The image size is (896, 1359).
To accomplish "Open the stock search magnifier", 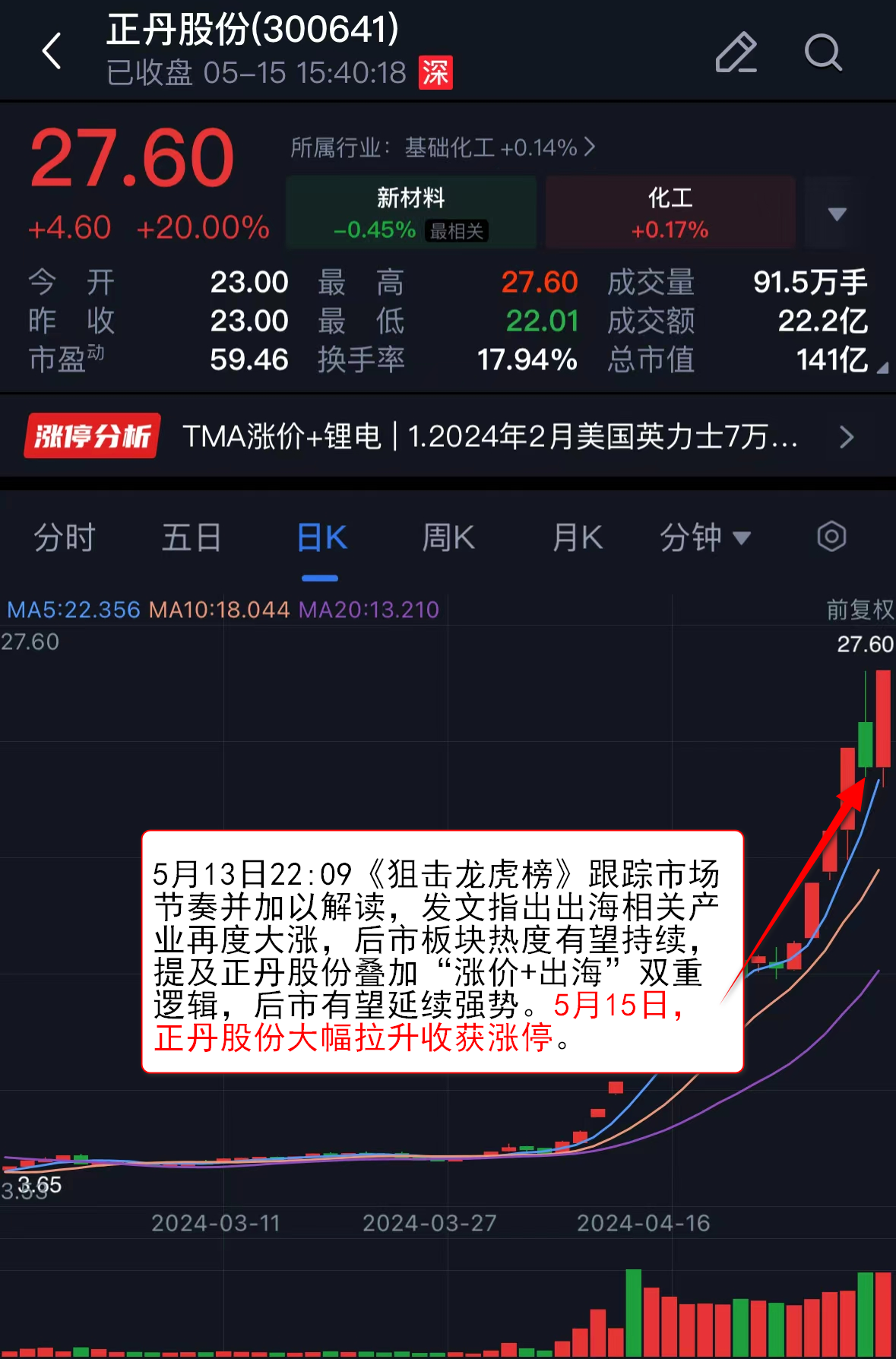I will [x=823, y=52].
